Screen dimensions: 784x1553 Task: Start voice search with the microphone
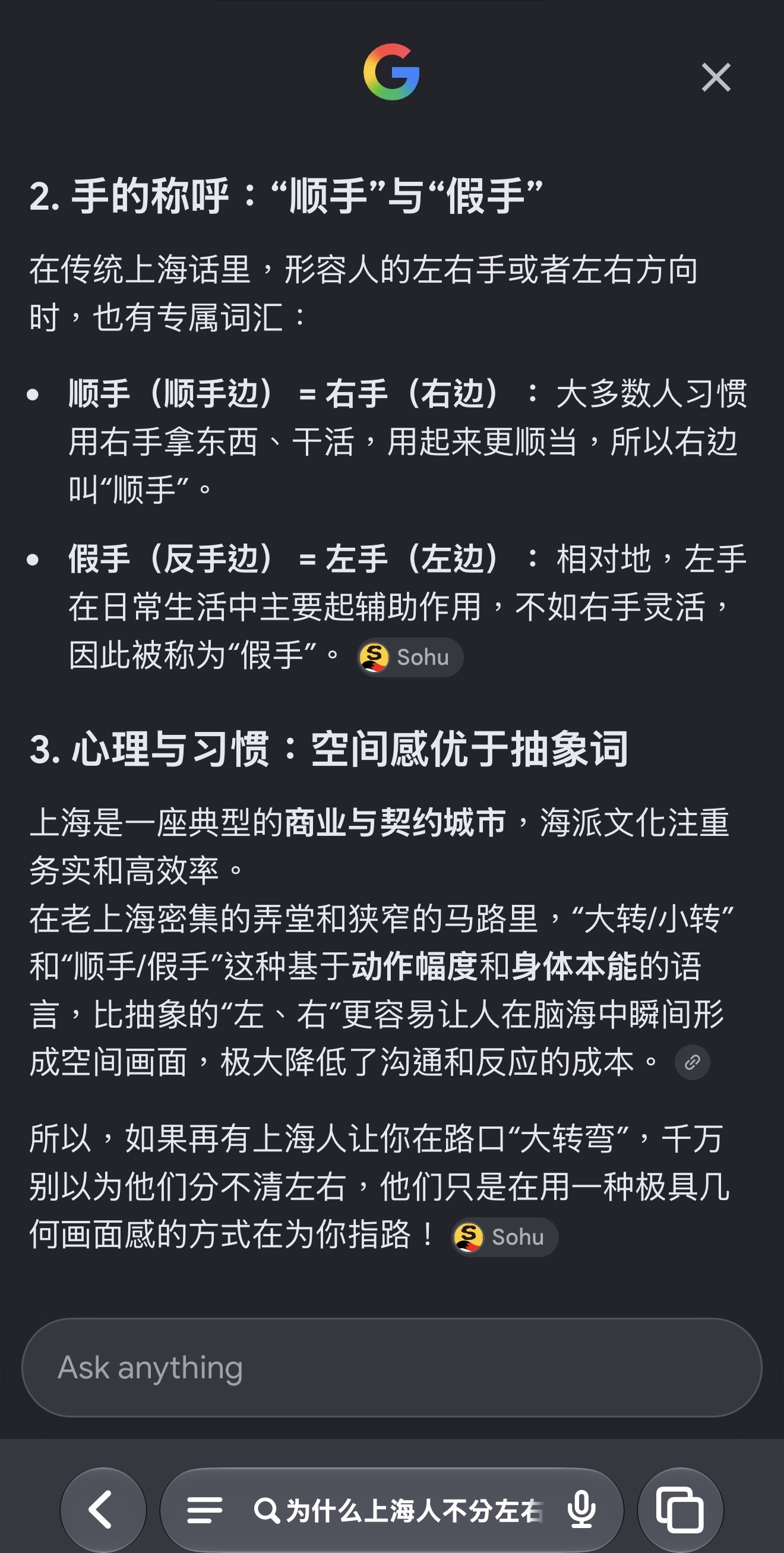tap(581, 1510)
